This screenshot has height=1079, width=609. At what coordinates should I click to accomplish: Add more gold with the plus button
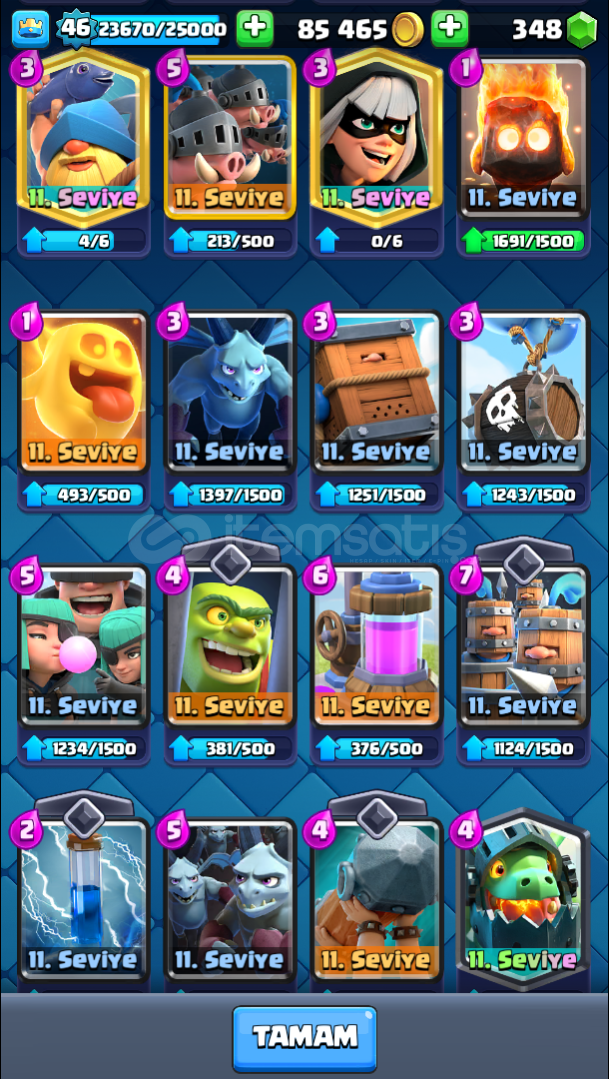450,28
